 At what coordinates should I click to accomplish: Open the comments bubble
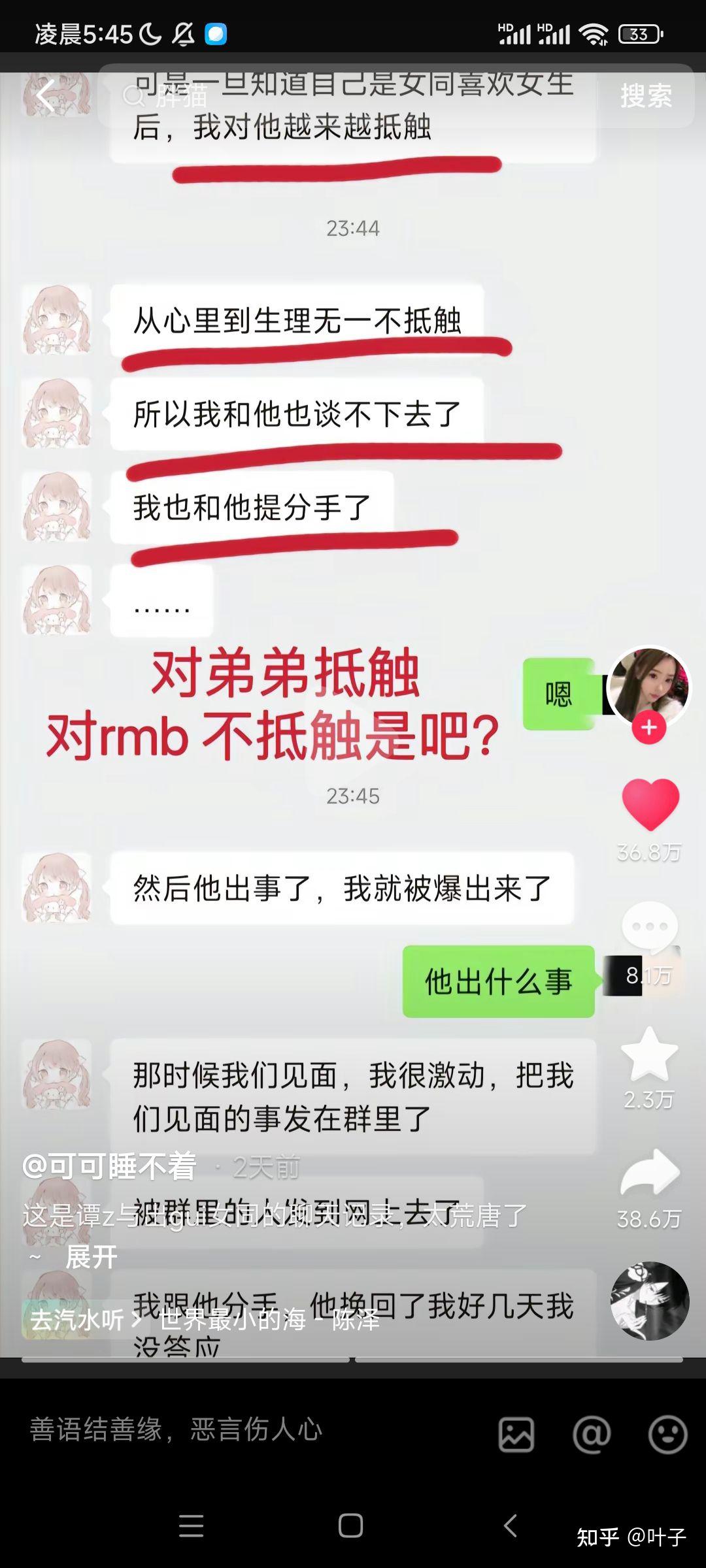650,928
